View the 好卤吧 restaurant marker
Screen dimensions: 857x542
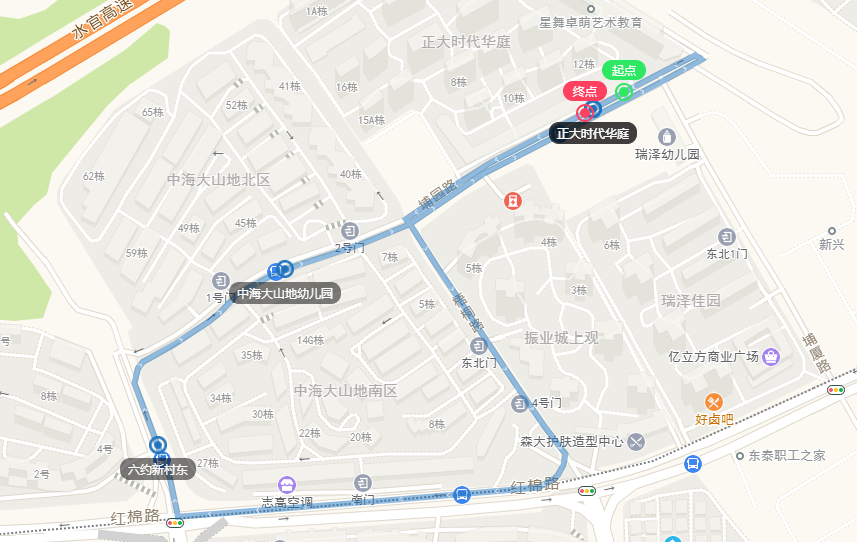click(714, 402)
